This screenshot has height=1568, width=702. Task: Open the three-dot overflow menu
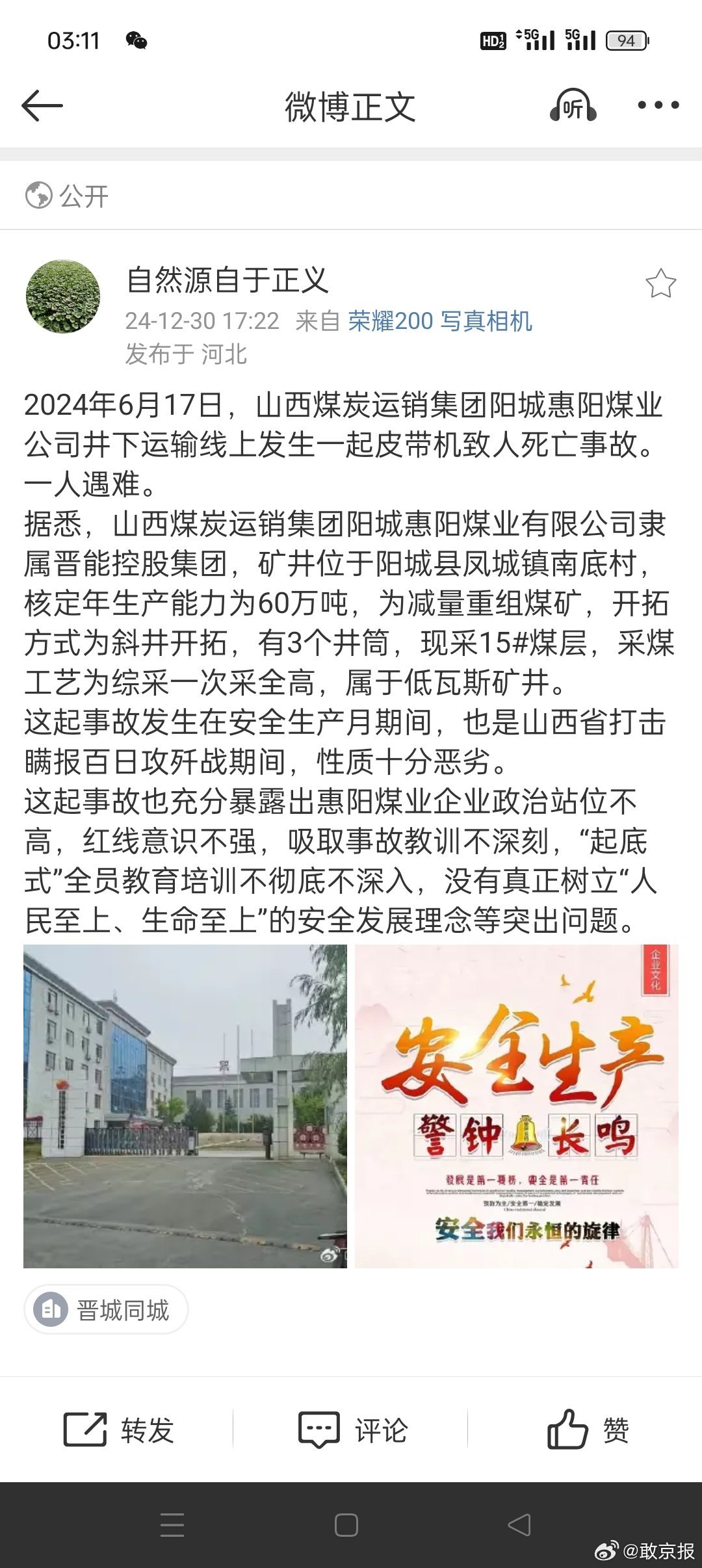point(658,105)
